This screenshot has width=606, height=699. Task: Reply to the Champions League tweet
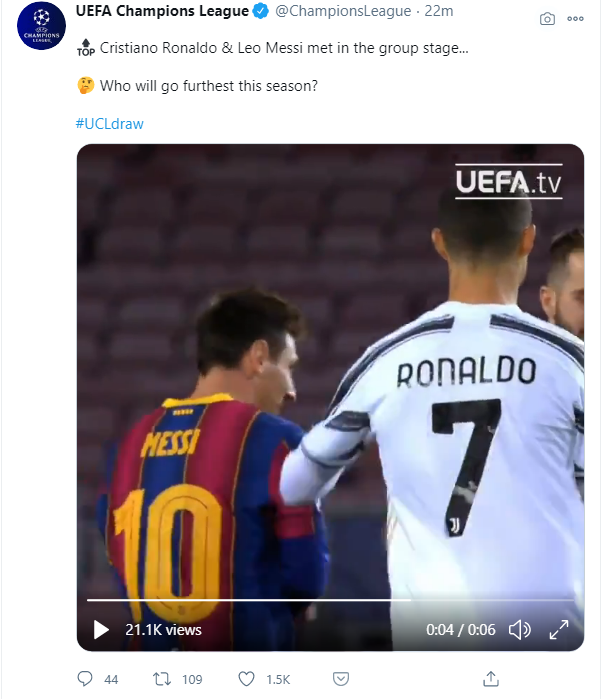click(x=85, y=679)
